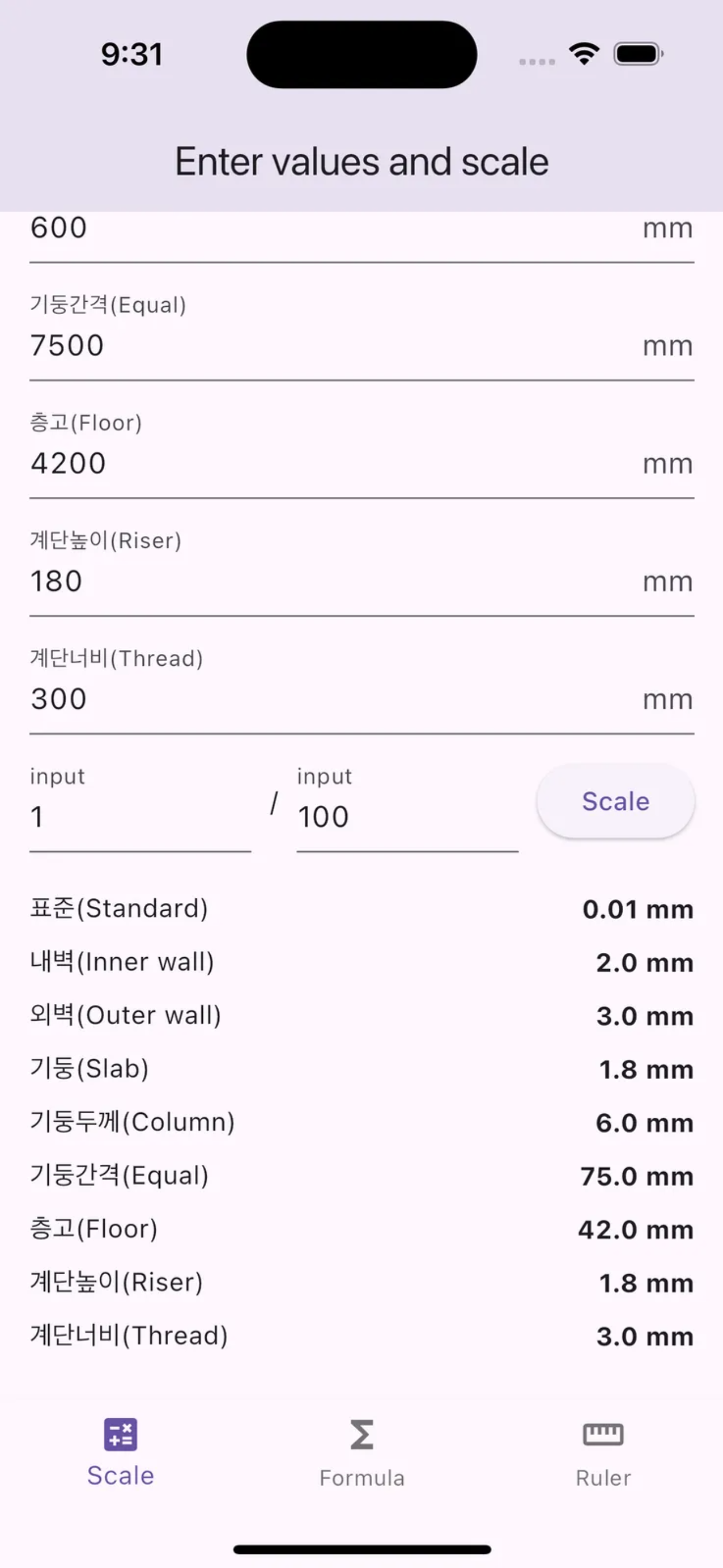Switch to the Formula tab
723x1568 pixels.
pyautogui.click(x=361, y=1452)
